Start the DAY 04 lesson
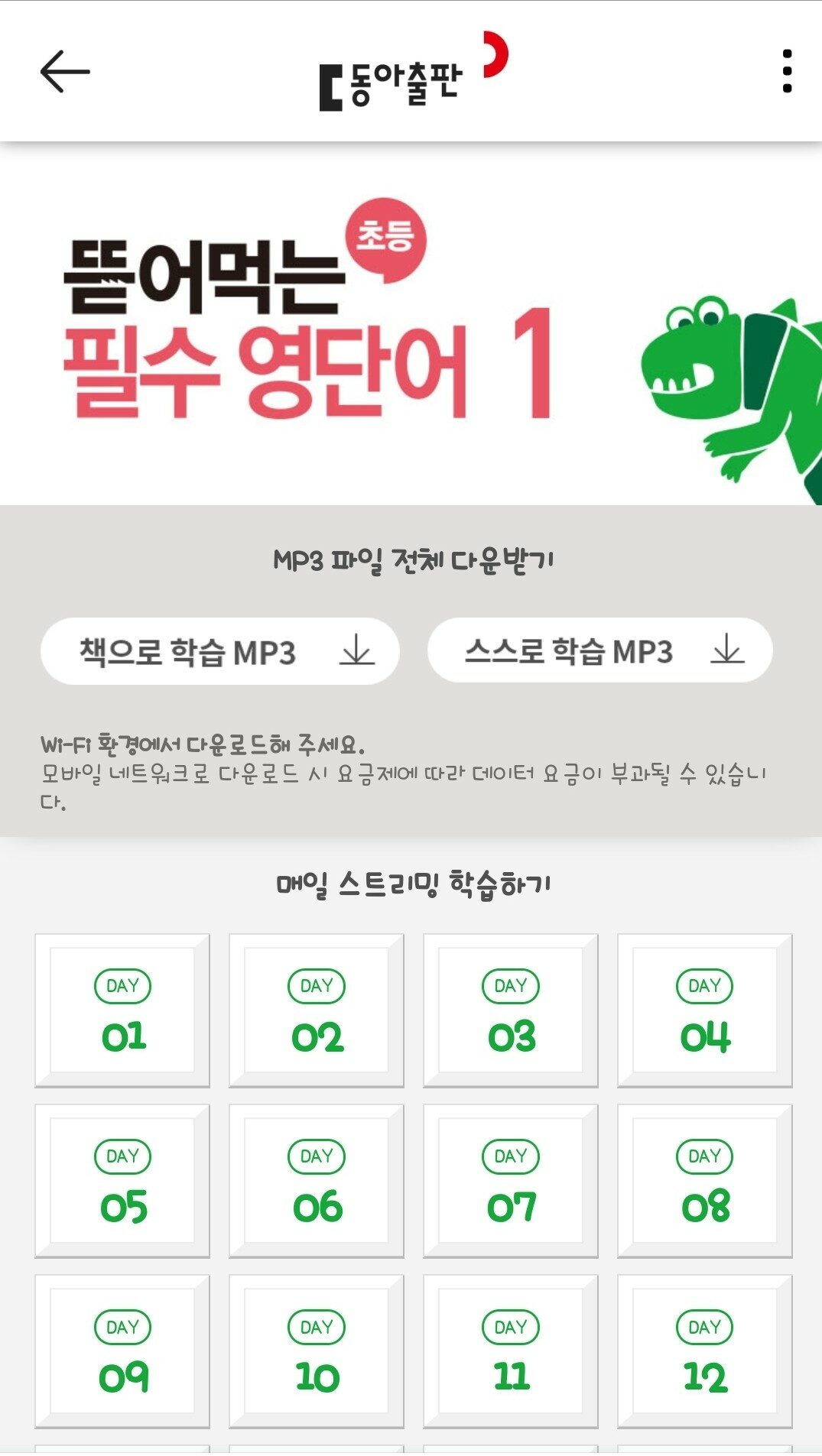822x1456 pixels. 705,1010
